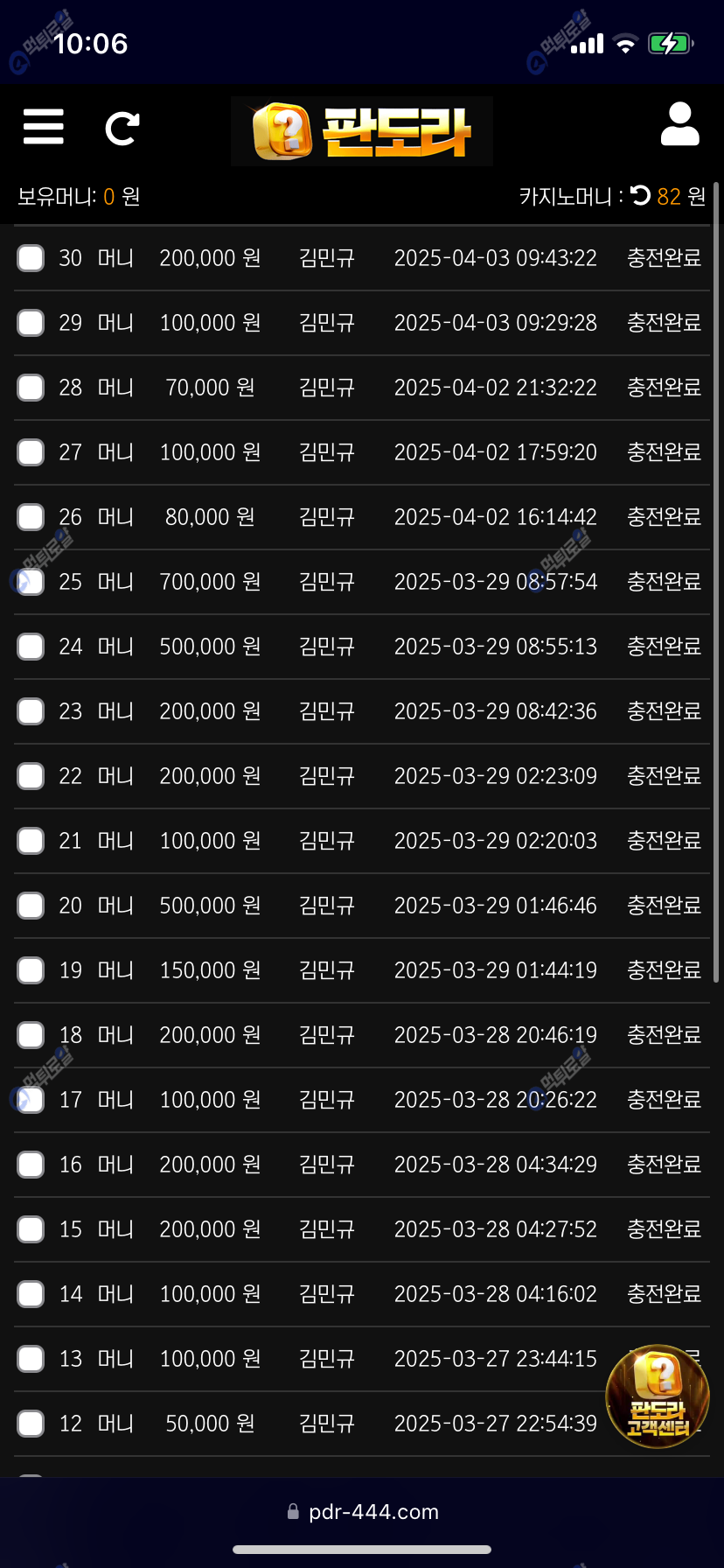Select the checkbox for row 29
The width and height of the screenshot is (724, 1568).
[31, 323]
